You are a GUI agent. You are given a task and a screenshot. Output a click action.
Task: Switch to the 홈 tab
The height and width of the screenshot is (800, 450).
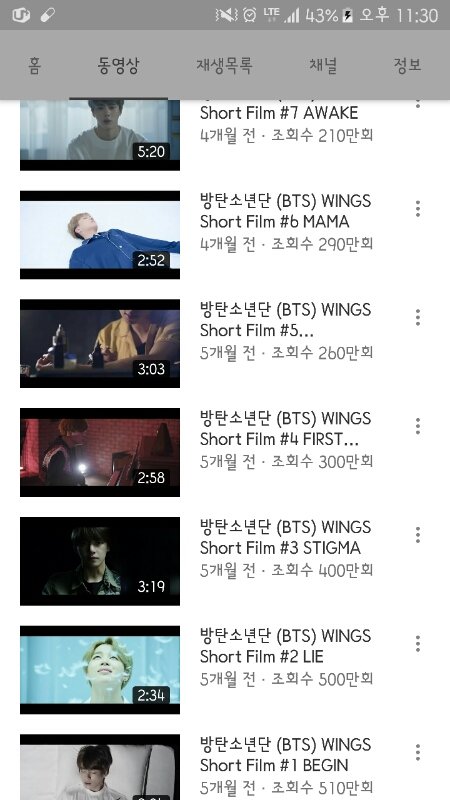click(x=34, y=65)
